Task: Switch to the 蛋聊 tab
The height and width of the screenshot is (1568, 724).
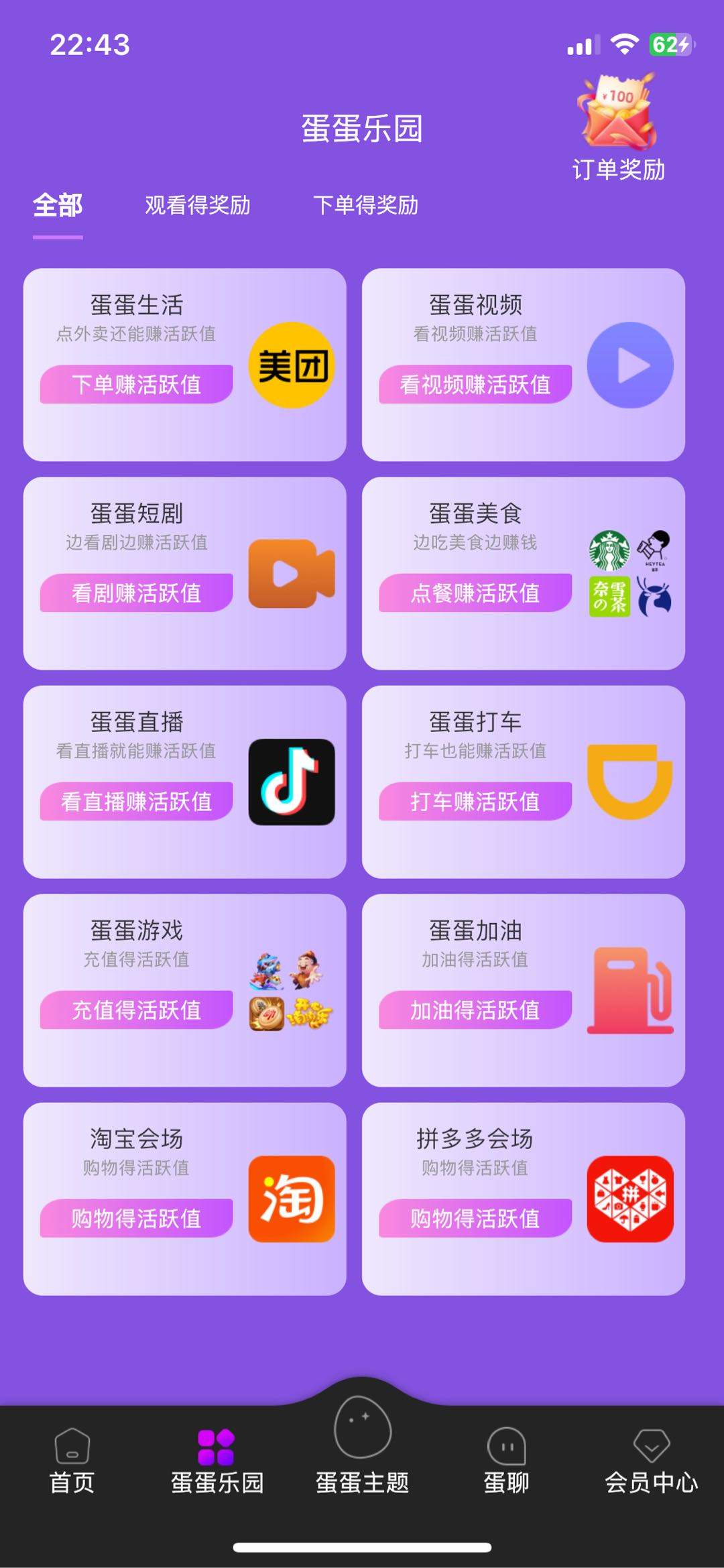Action: click(507, 1461)
